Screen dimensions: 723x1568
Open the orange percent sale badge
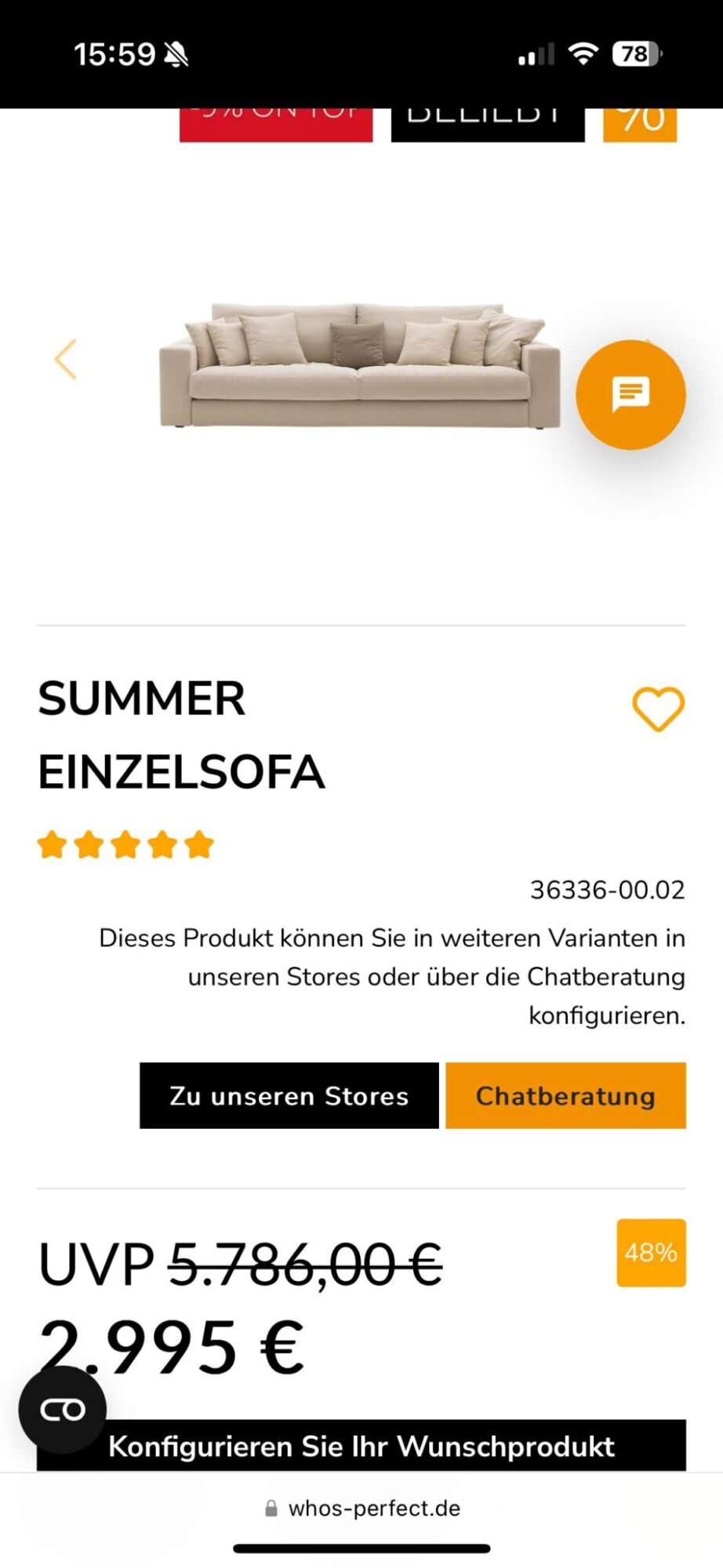click(x=640, y=124)
